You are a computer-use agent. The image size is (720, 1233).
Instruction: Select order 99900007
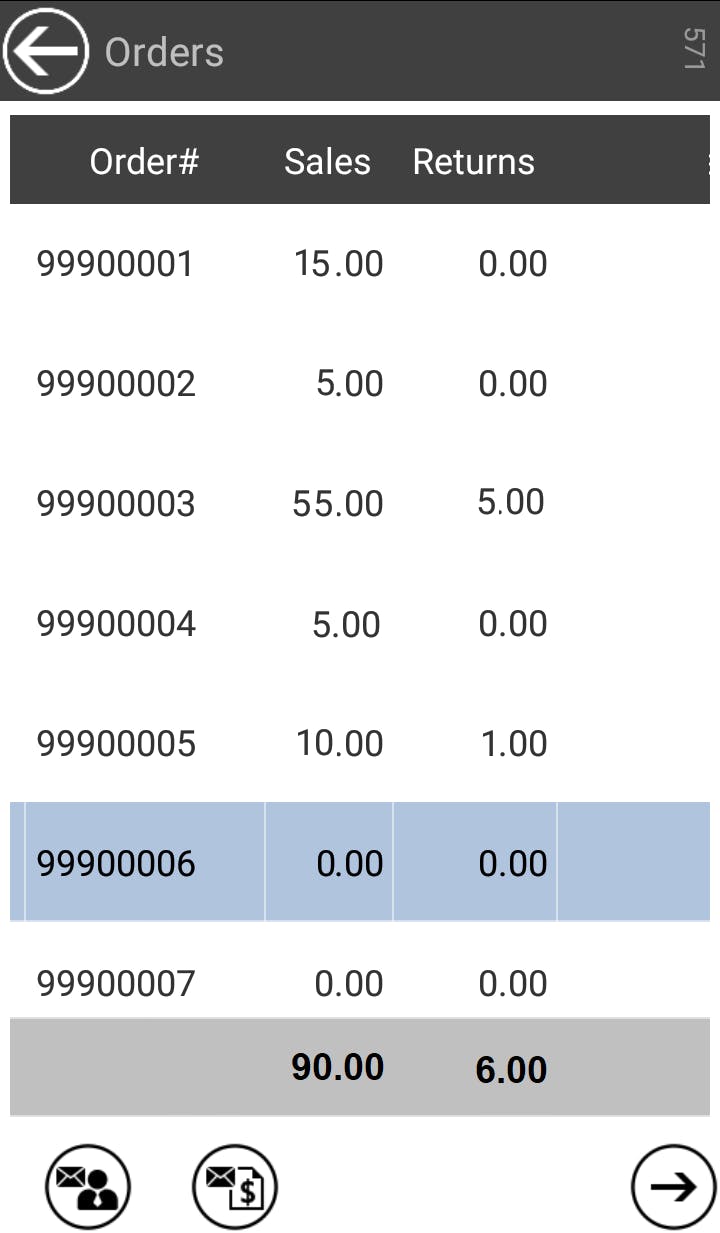[116, 984]
